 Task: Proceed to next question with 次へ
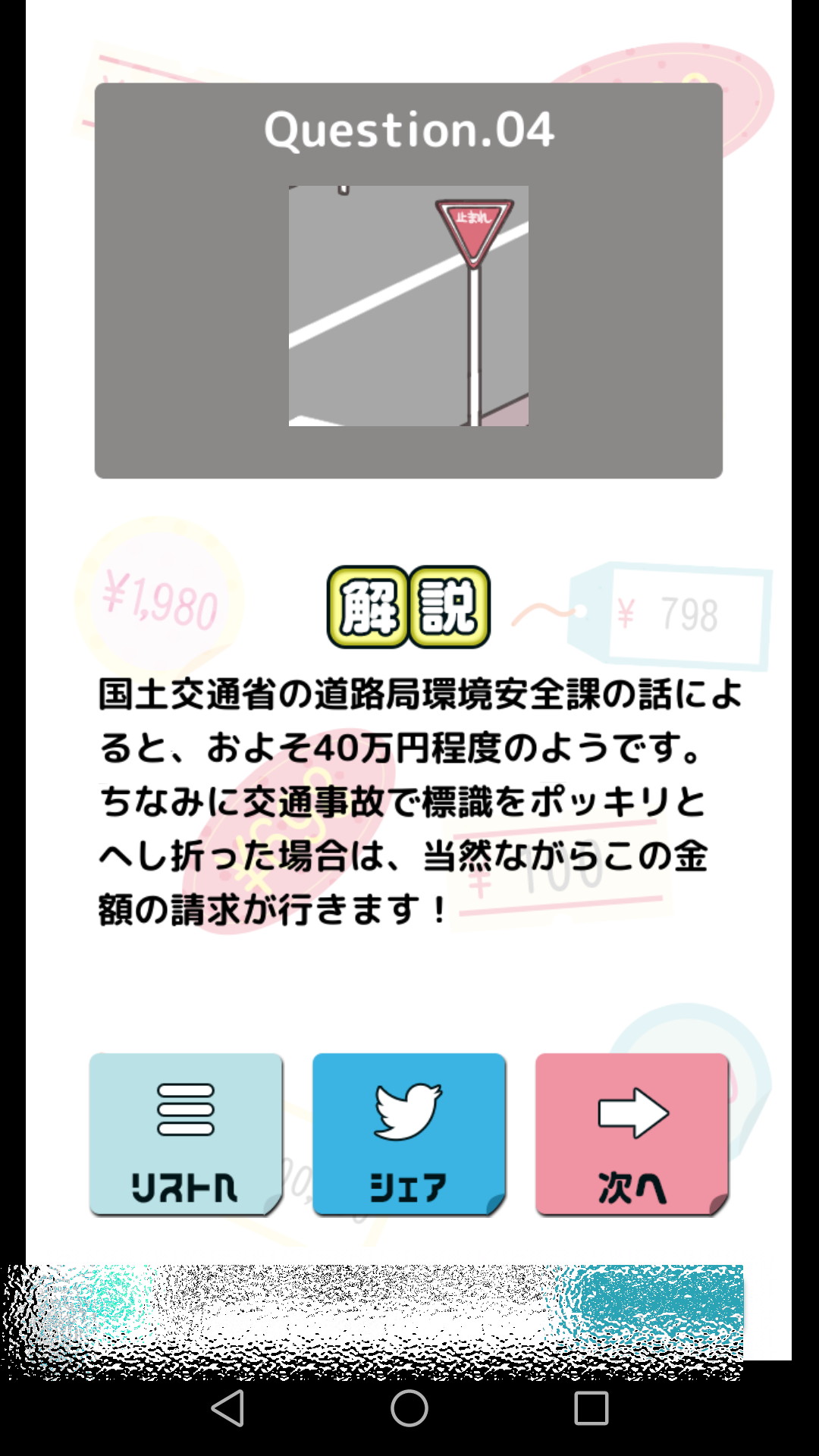pos(632,1134)
